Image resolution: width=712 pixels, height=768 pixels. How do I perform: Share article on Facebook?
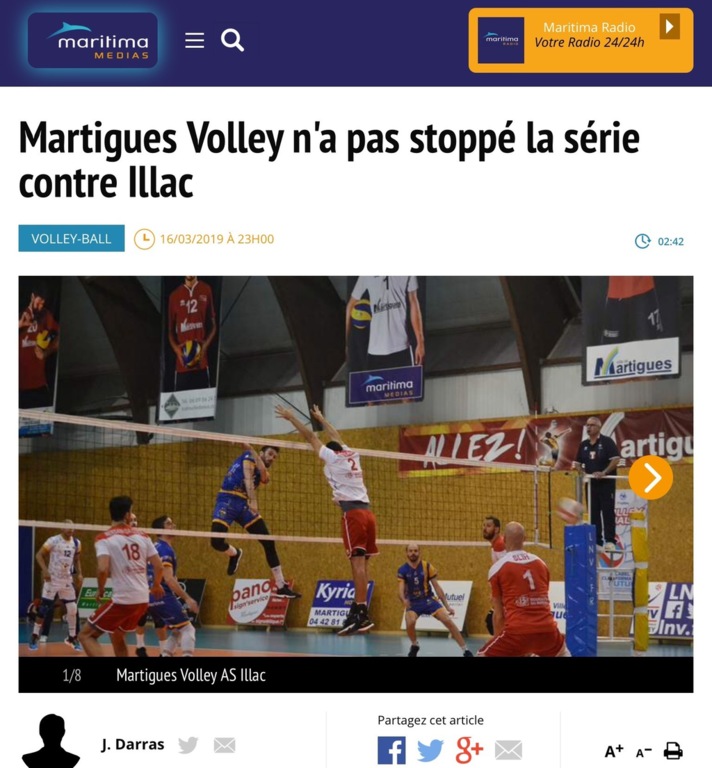click(391, 750)
